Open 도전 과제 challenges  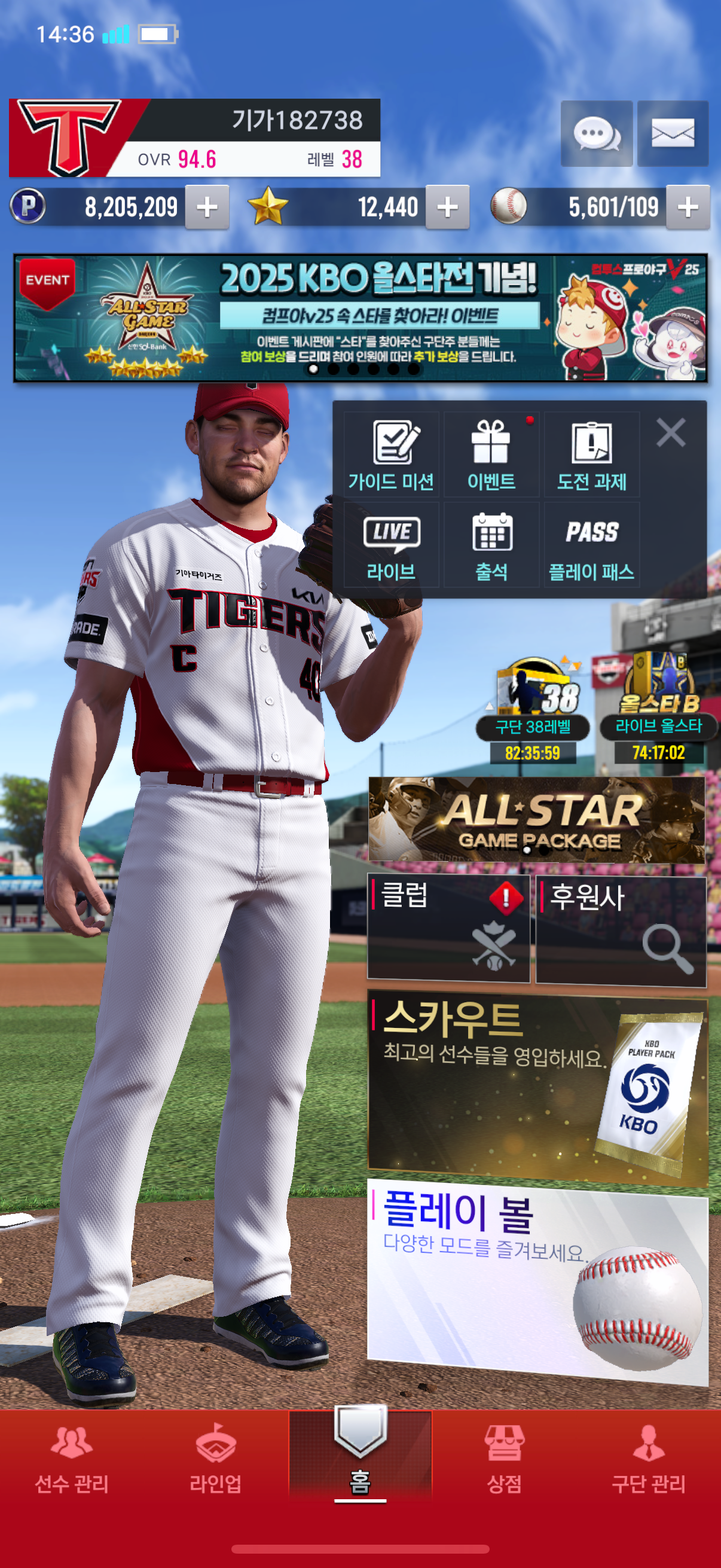click(x=591, y=454)
